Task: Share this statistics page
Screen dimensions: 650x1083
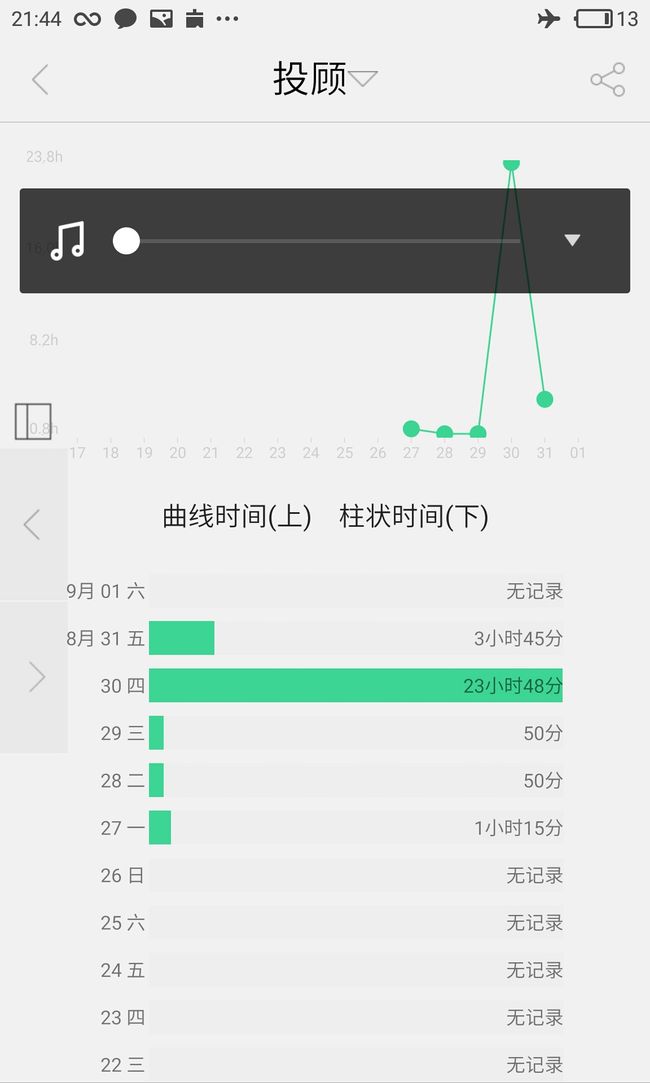Action: coord(608,79)
